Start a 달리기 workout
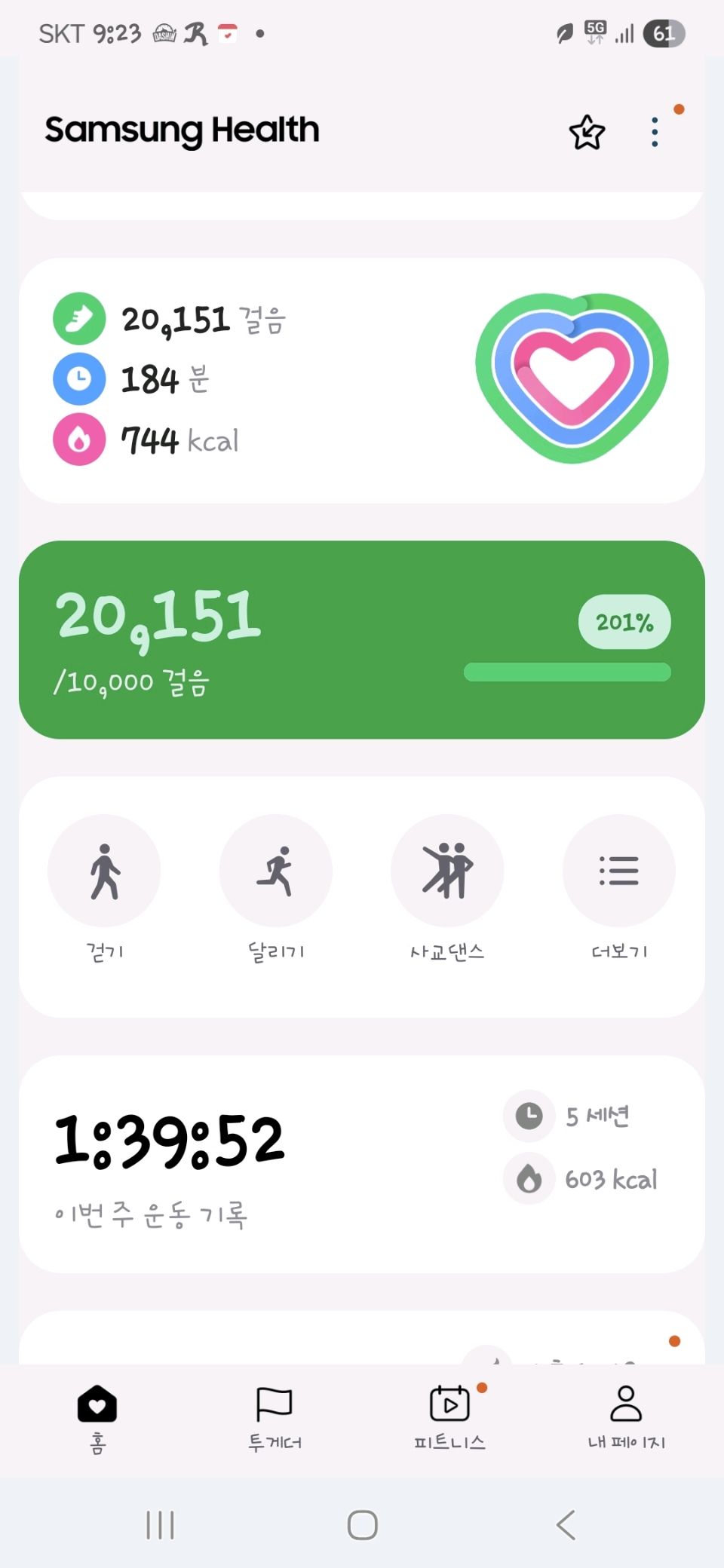724x1568 pixels. [276, 871]
